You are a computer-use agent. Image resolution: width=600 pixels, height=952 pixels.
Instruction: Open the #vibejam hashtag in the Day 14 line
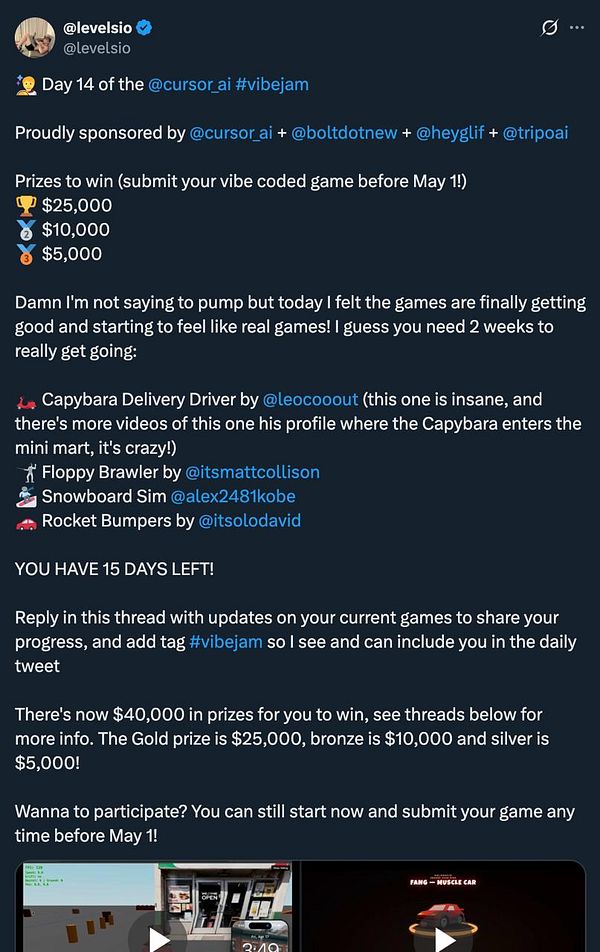[272, 84]
